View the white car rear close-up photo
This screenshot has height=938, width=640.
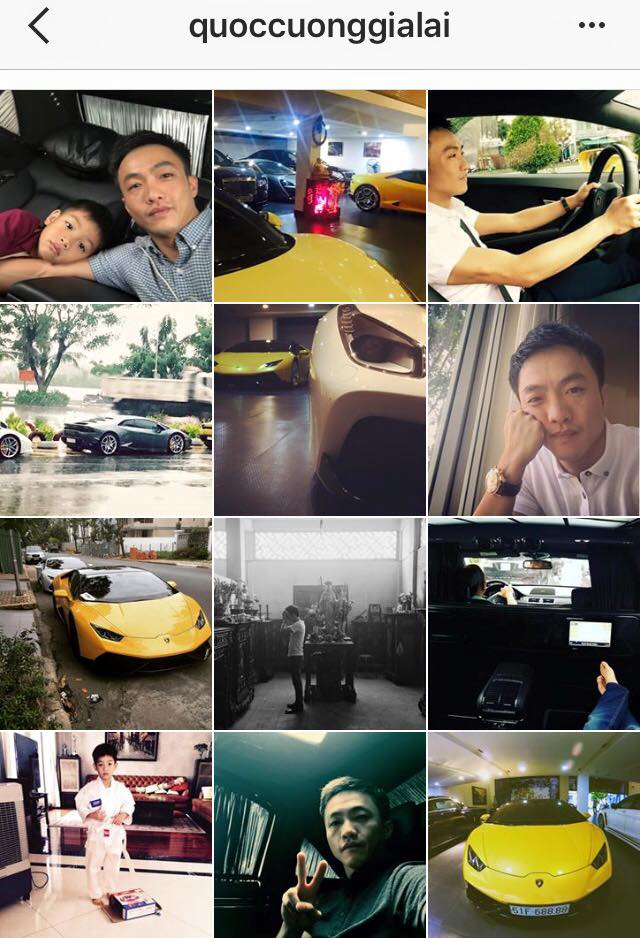[x=320, y=410]
